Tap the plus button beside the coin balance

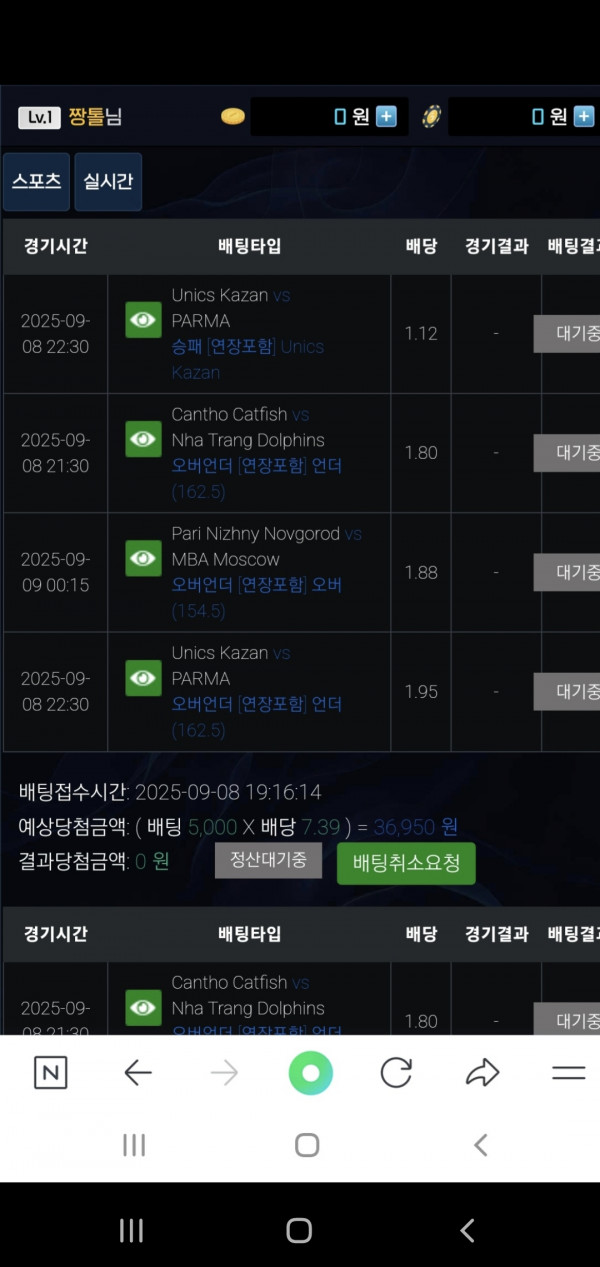tap(387, 117)
